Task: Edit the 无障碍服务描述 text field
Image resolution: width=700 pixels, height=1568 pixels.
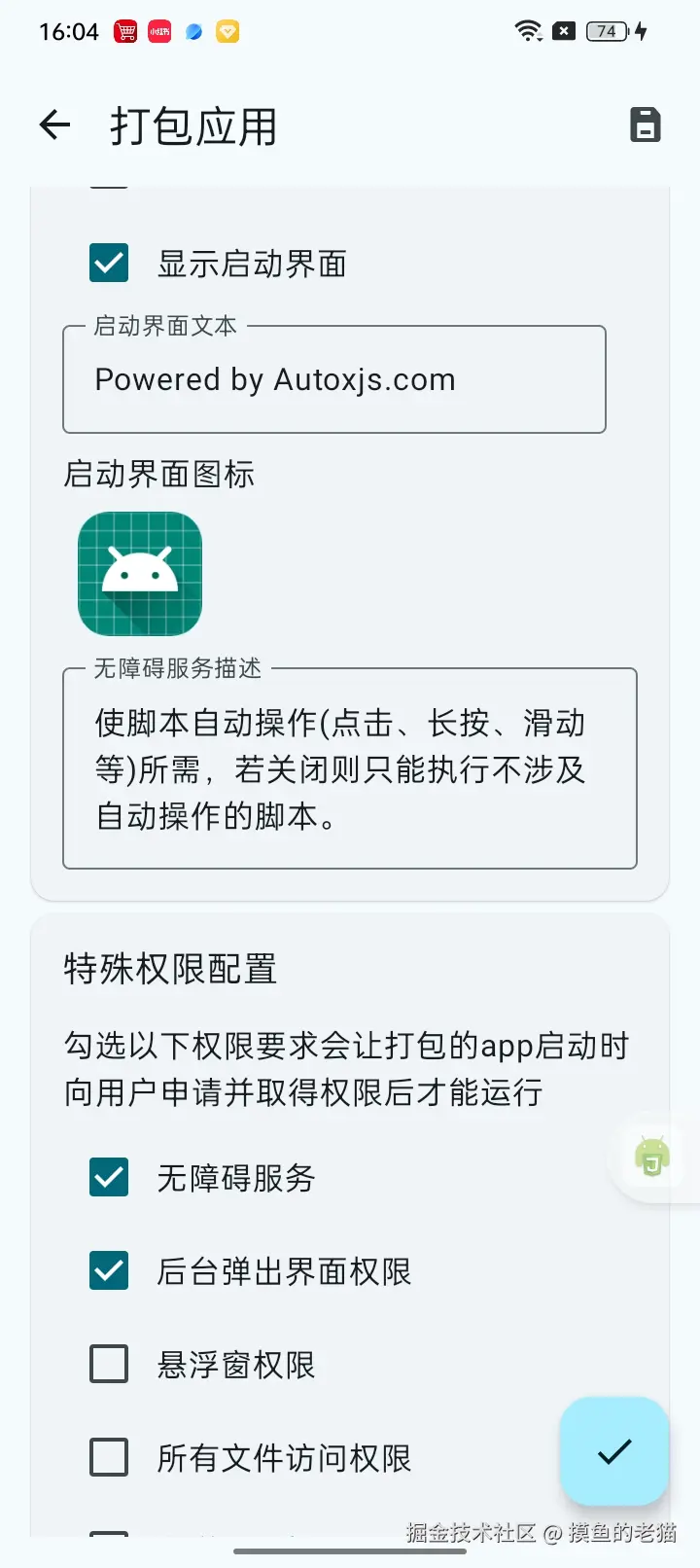Action: pos(350,768)
